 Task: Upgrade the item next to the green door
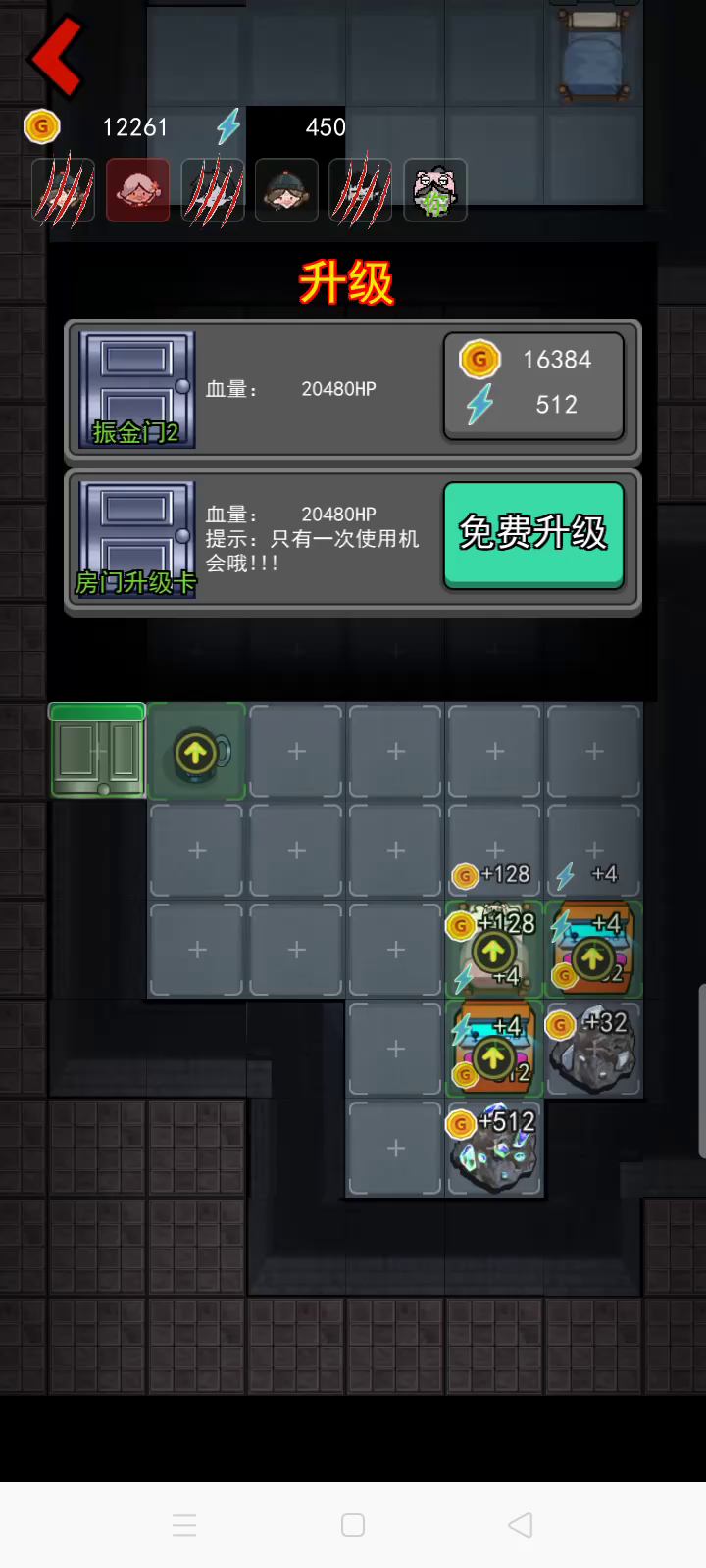[196, 753]
